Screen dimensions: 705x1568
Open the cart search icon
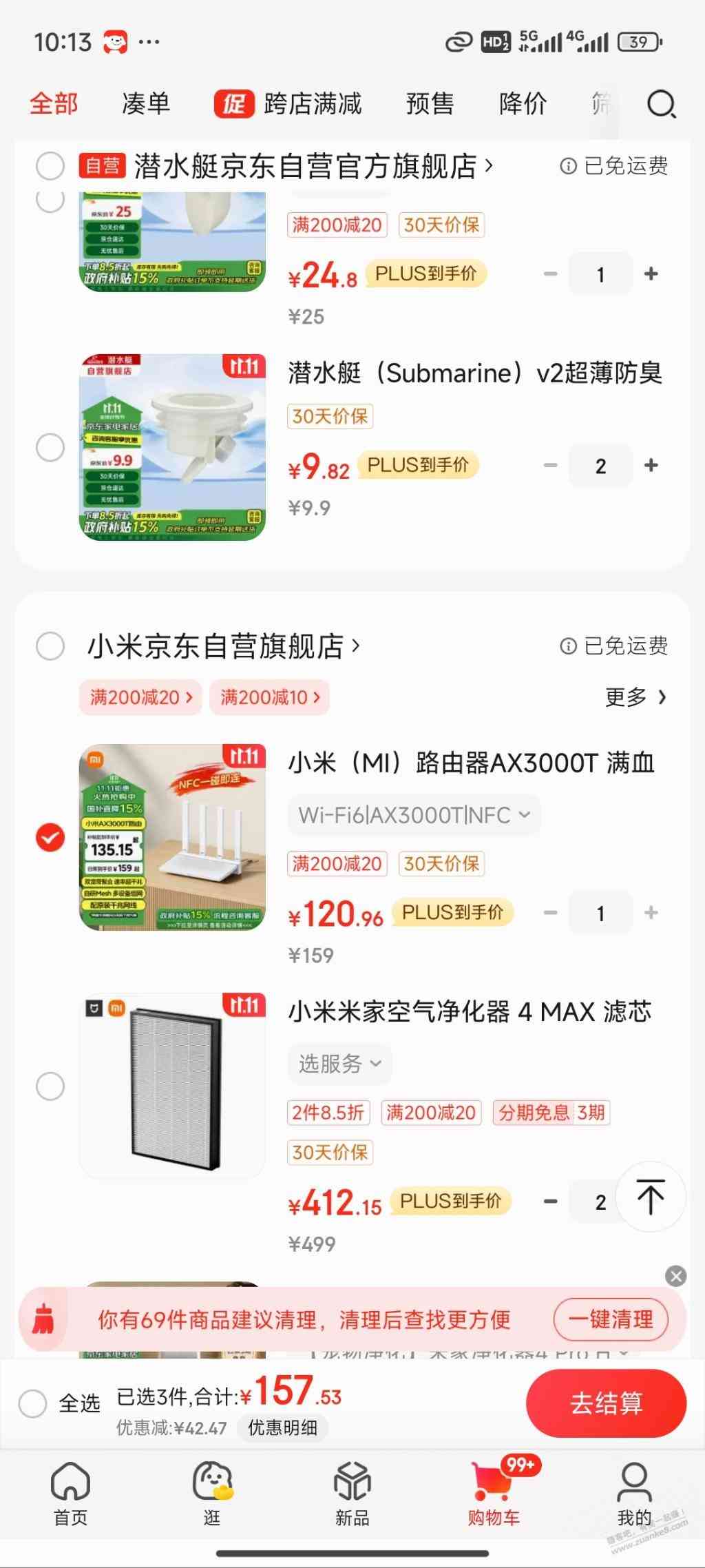point(661,105)
